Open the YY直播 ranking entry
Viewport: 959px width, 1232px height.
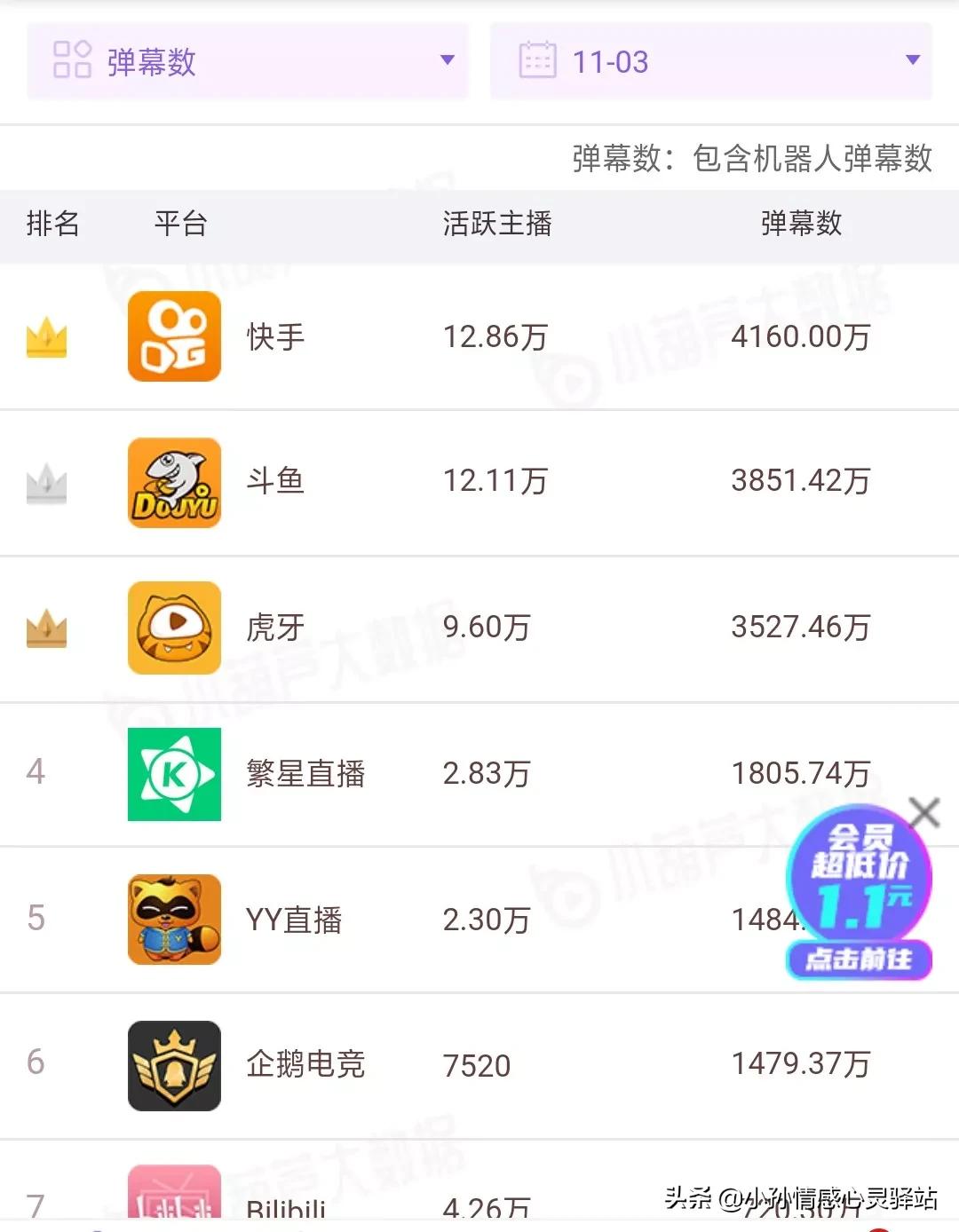[294, 920]
